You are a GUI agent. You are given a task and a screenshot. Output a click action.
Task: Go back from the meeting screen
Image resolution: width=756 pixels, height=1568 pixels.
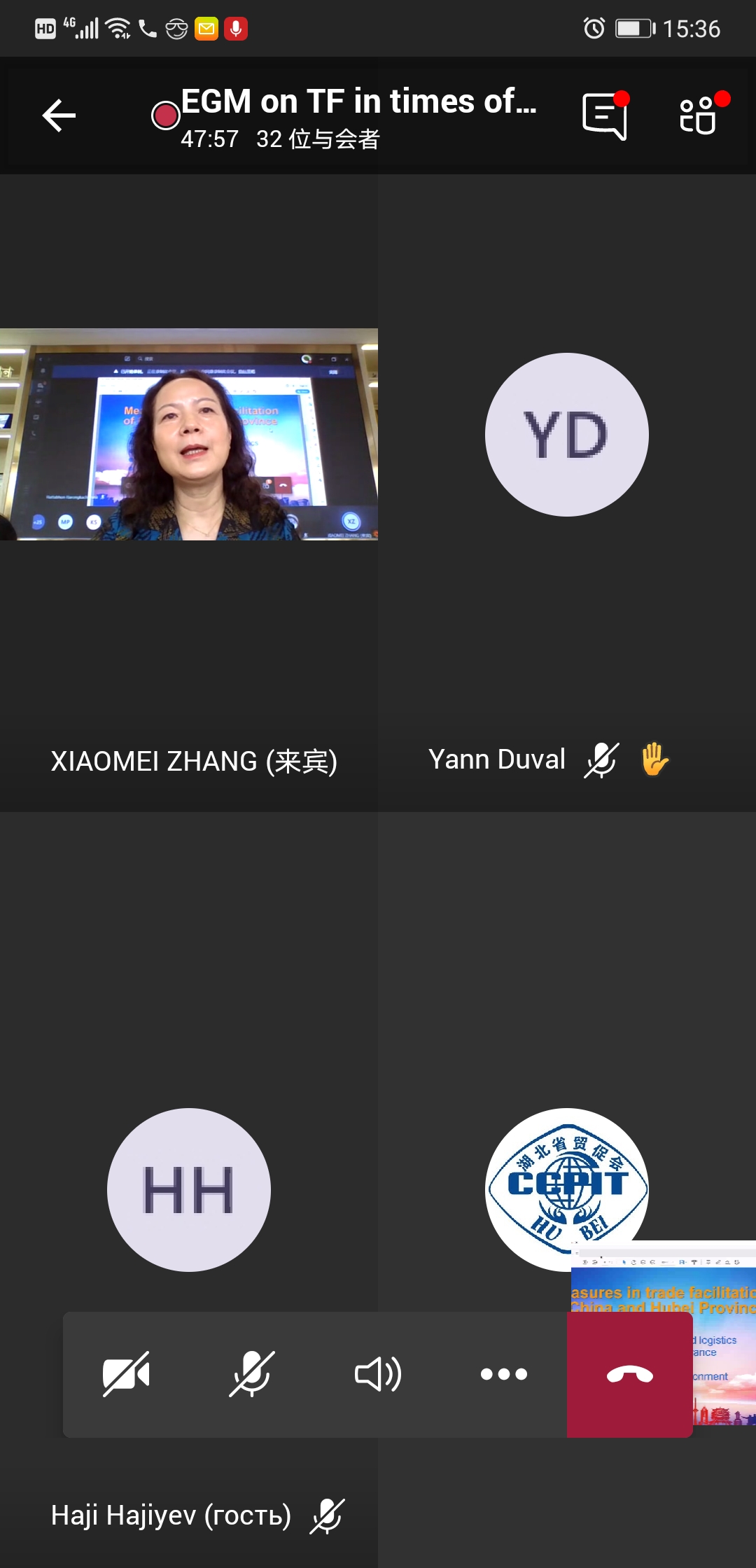click(59, 115)
